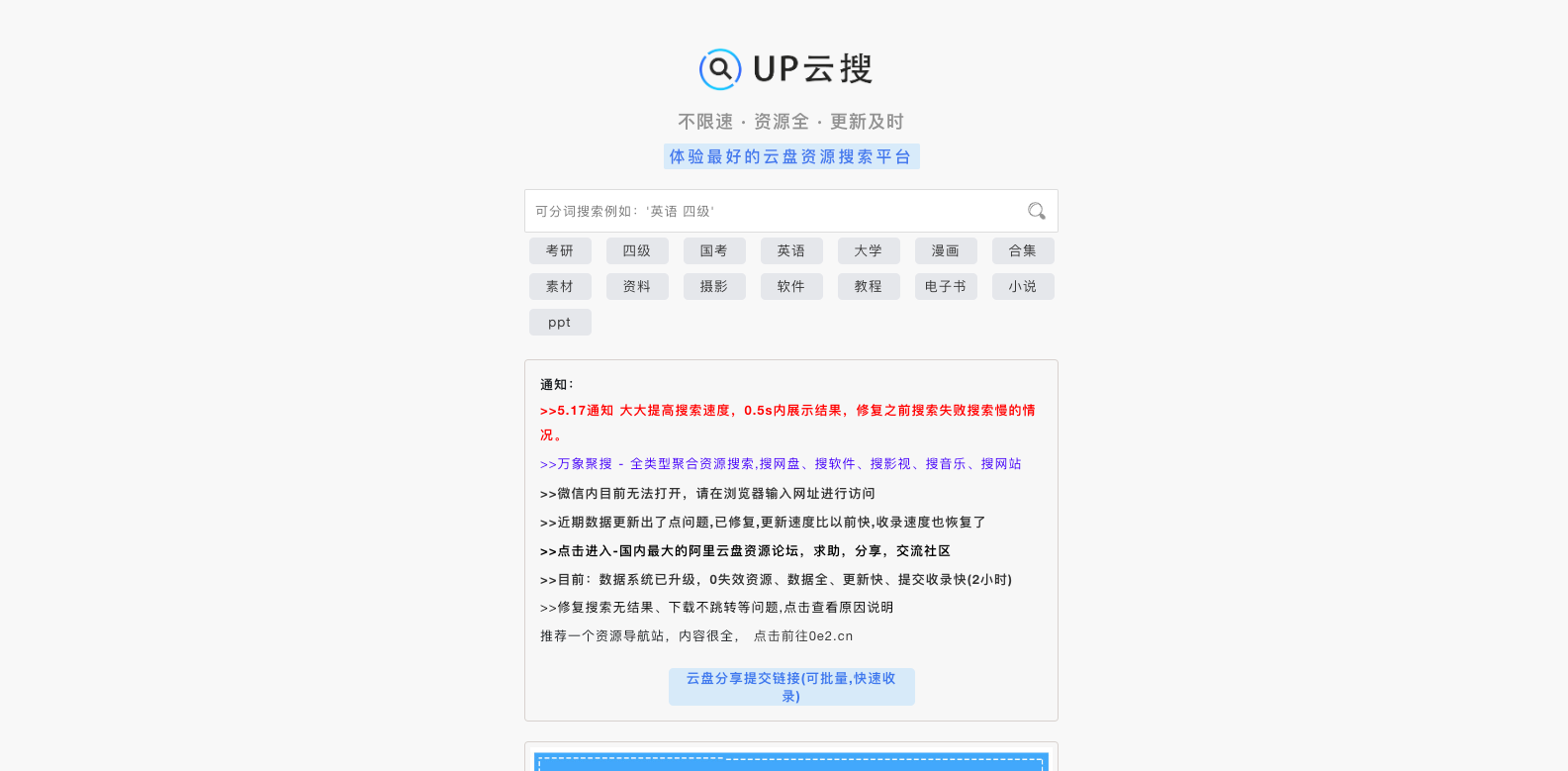Choose the 英语 tag
The width and height of the screenshot is (1568, 771).
click(791, 251)
